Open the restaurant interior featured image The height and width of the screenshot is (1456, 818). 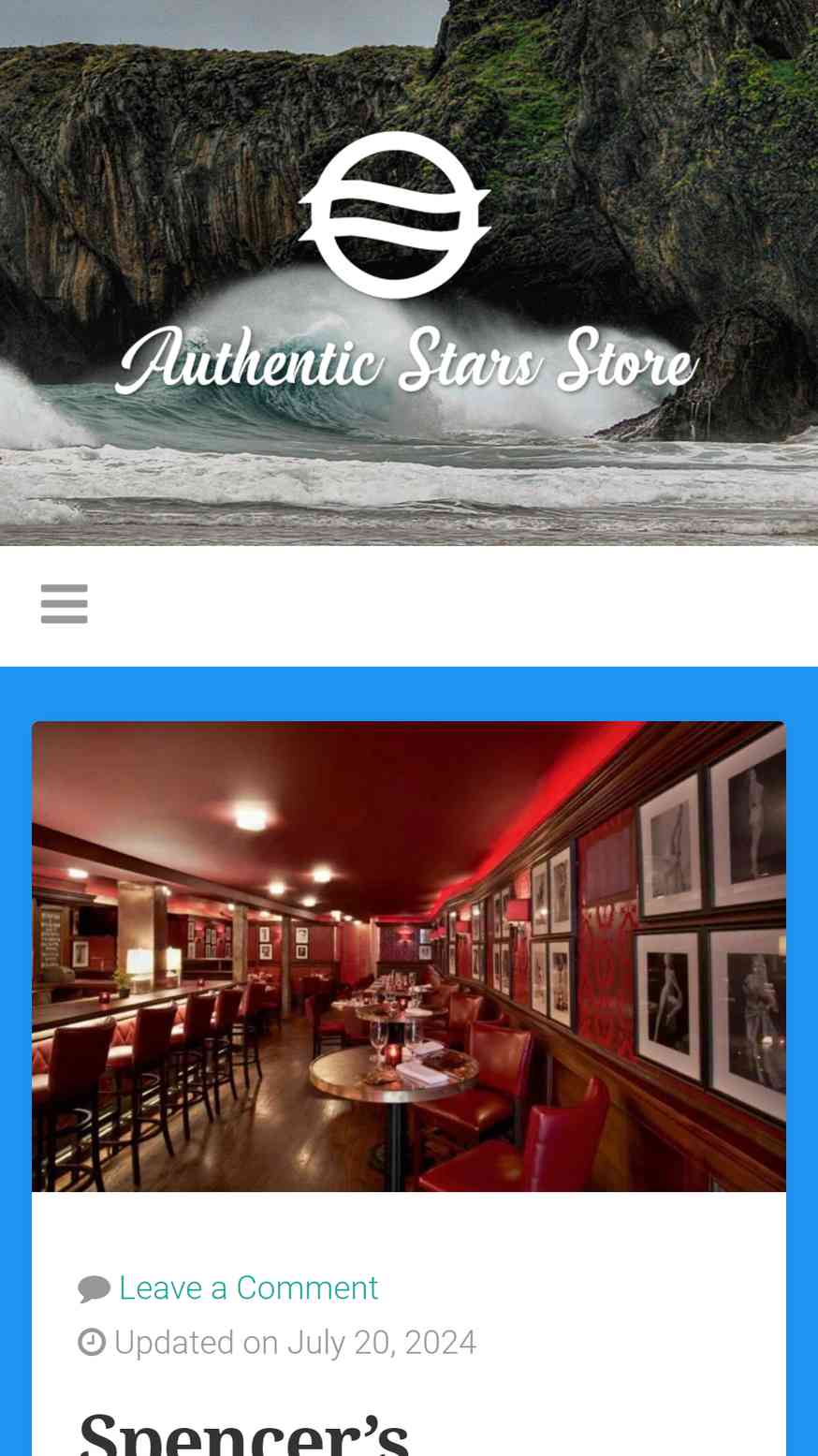pyautogui.click(x=409, y=956)
